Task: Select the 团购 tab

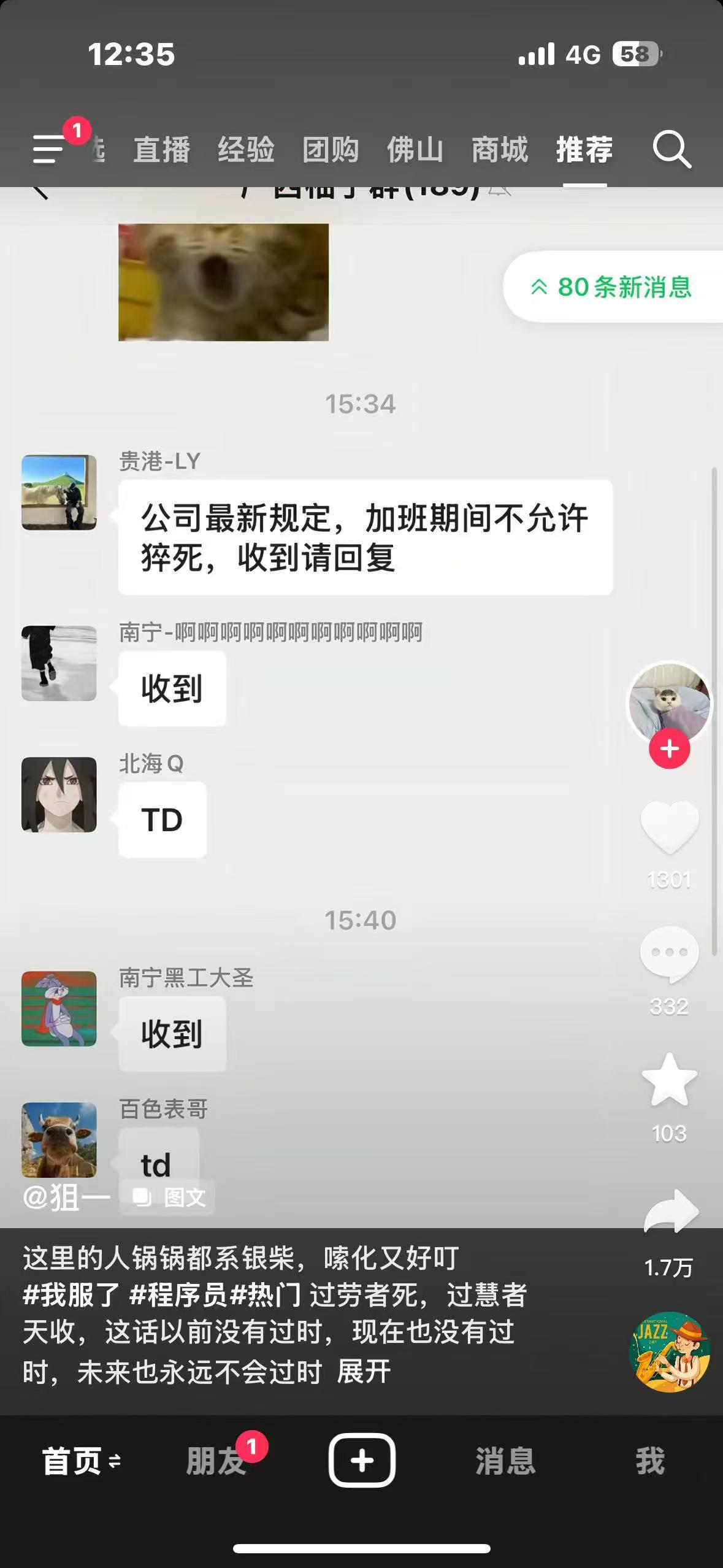Action: [x=331, y=150]
